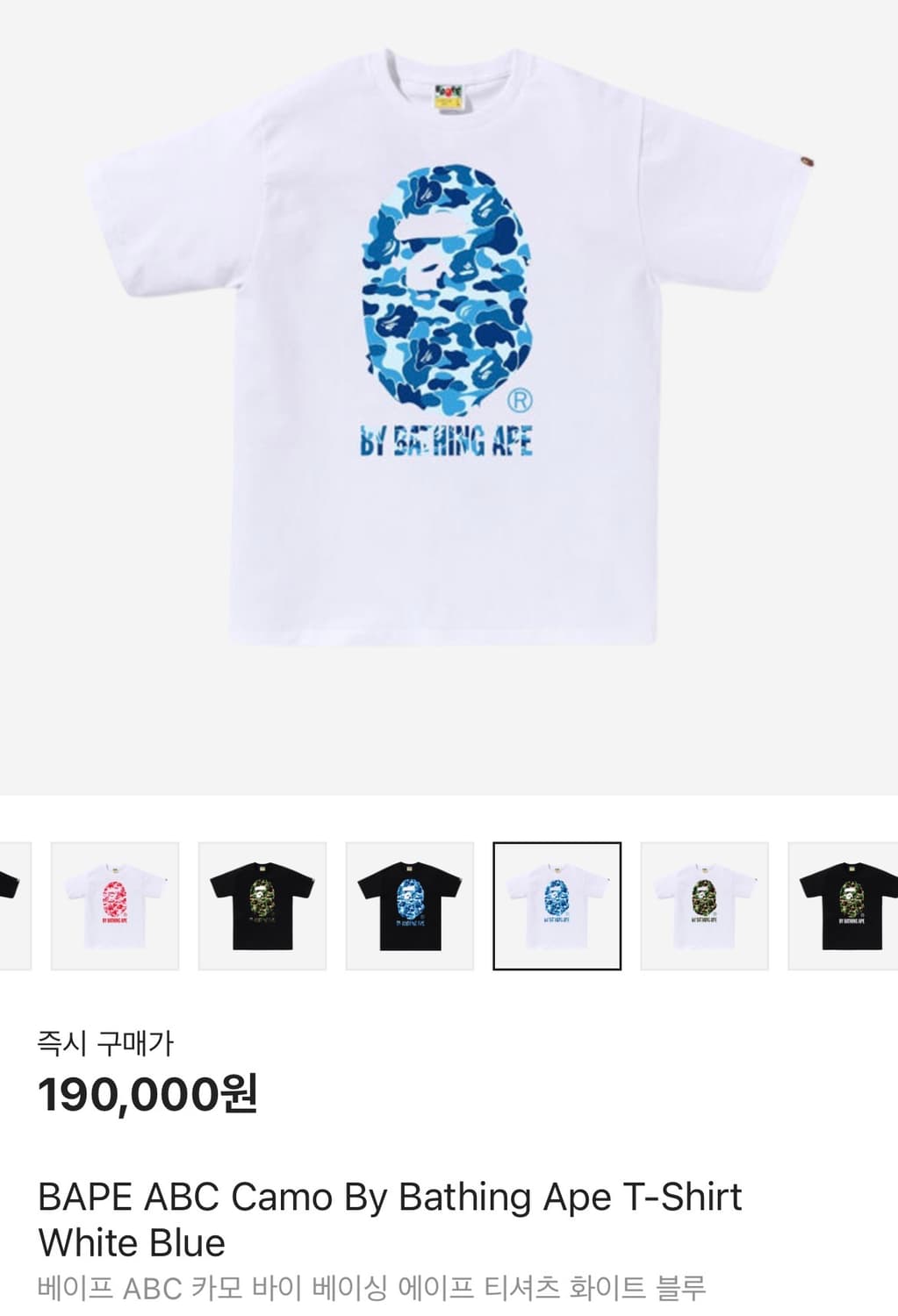
Task: Switch to the white shirt with green camo
Action: [x=705, y=906]
